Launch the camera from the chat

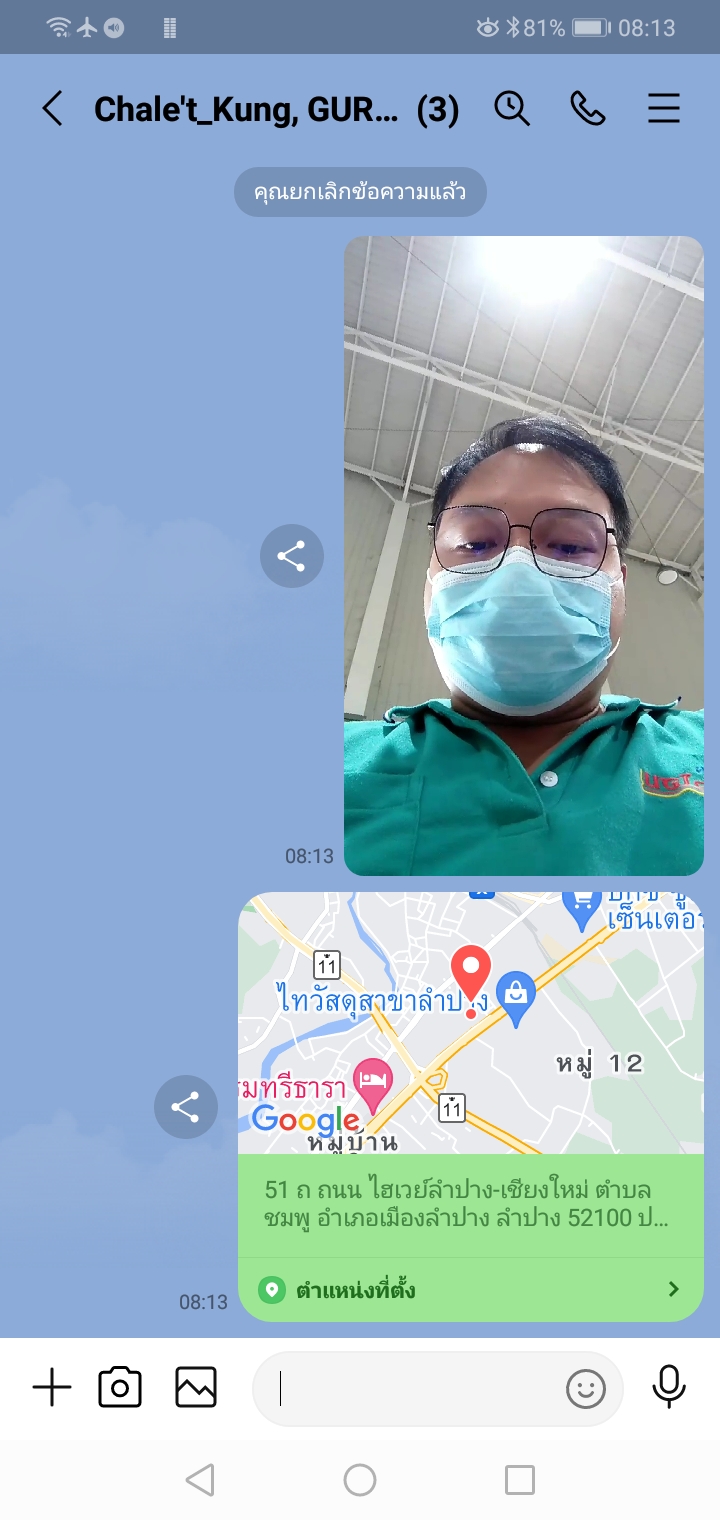click(x=120, y=1388)
